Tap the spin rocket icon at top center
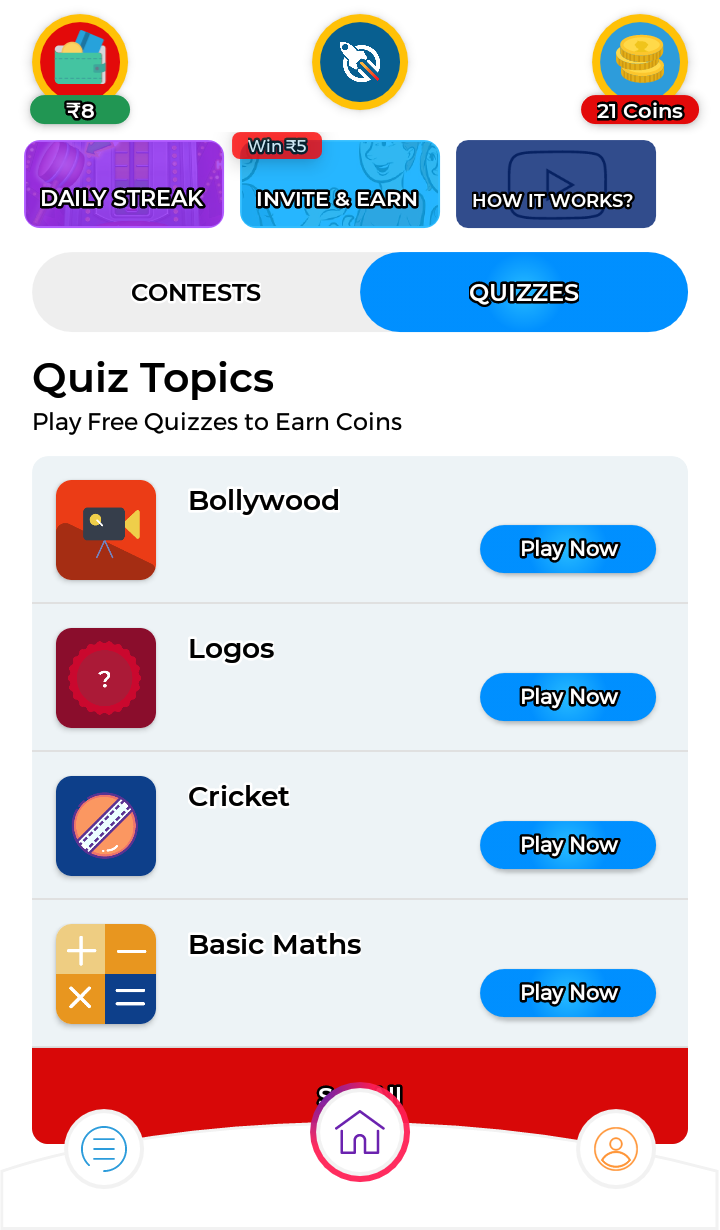The height and width of the screenshot is (1230, 720). [x=360, y=62]
